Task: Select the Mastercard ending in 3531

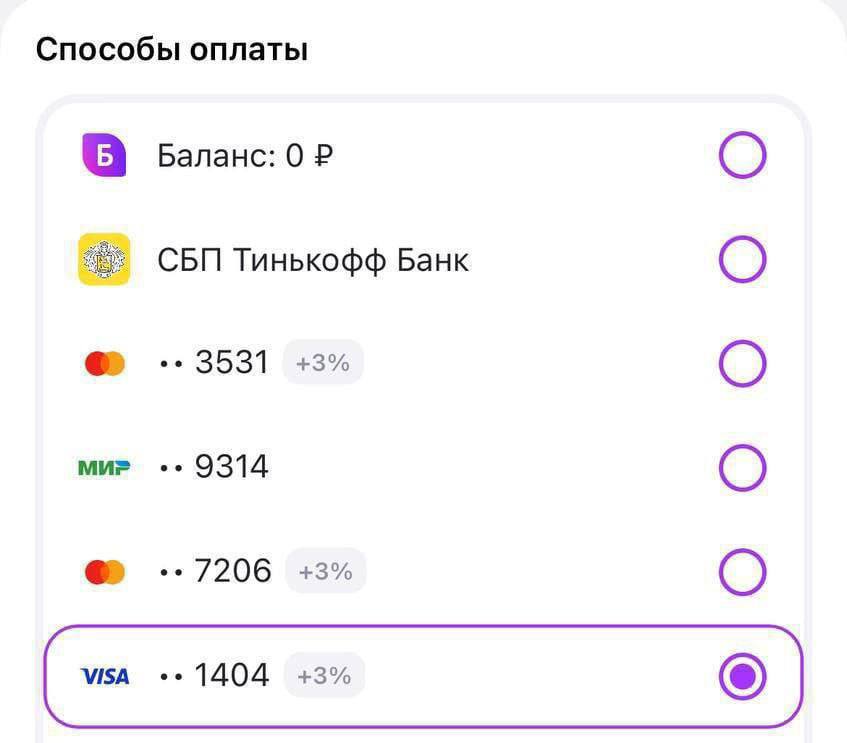Action: tap(742, 363)
